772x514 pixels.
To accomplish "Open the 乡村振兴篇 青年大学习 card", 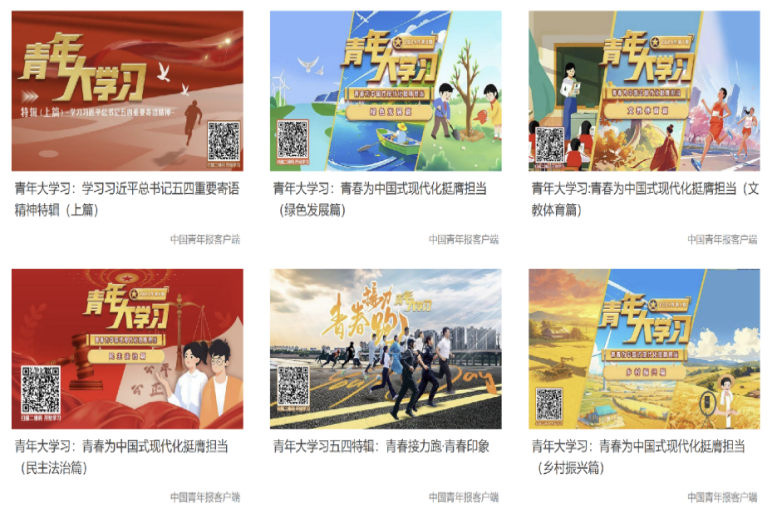I will [x=644, y=349].
